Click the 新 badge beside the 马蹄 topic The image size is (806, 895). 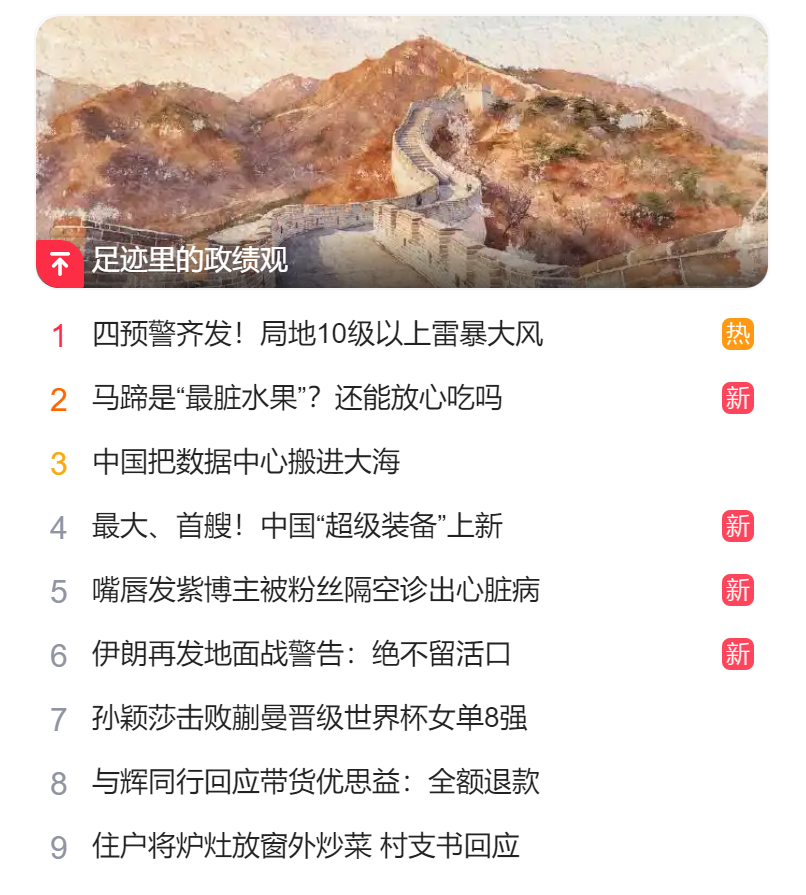tap(737, 396)
